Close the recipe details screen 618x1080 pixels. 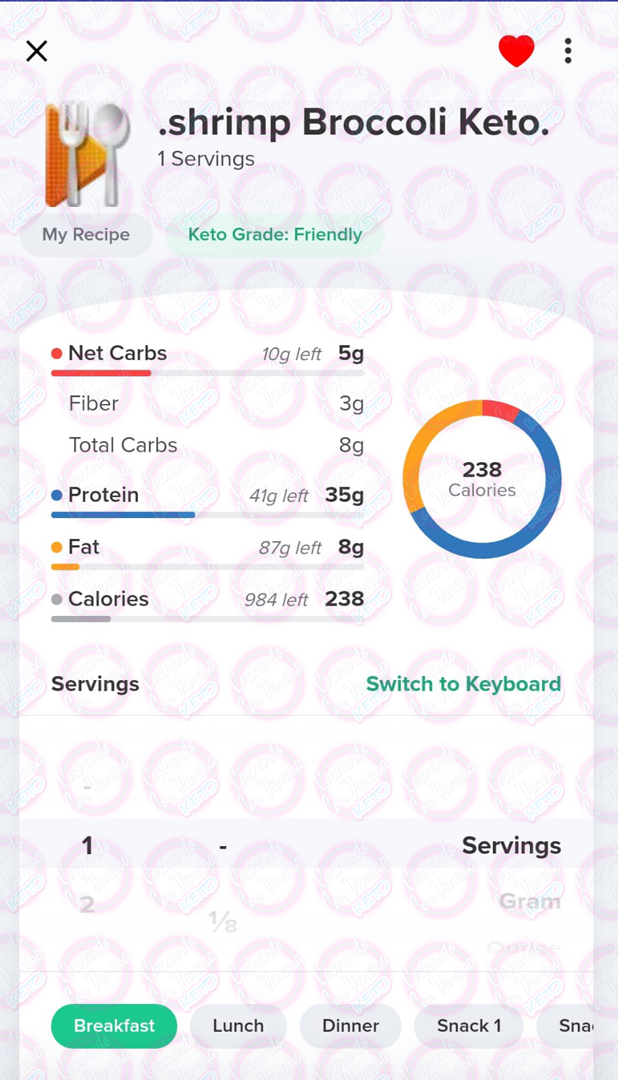coord(37,51)
